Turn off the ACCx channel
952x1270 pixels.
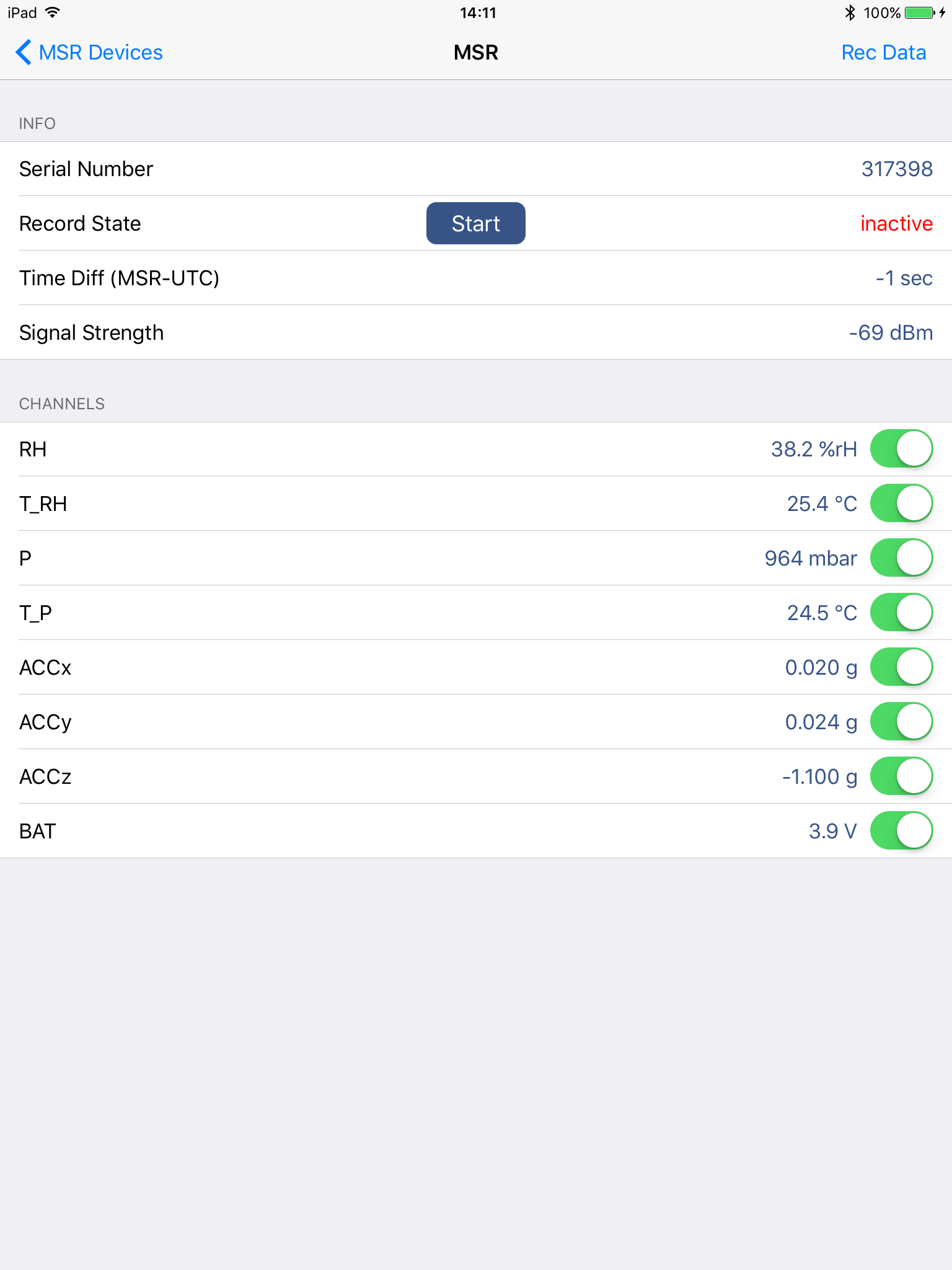(x=902, y=667)
